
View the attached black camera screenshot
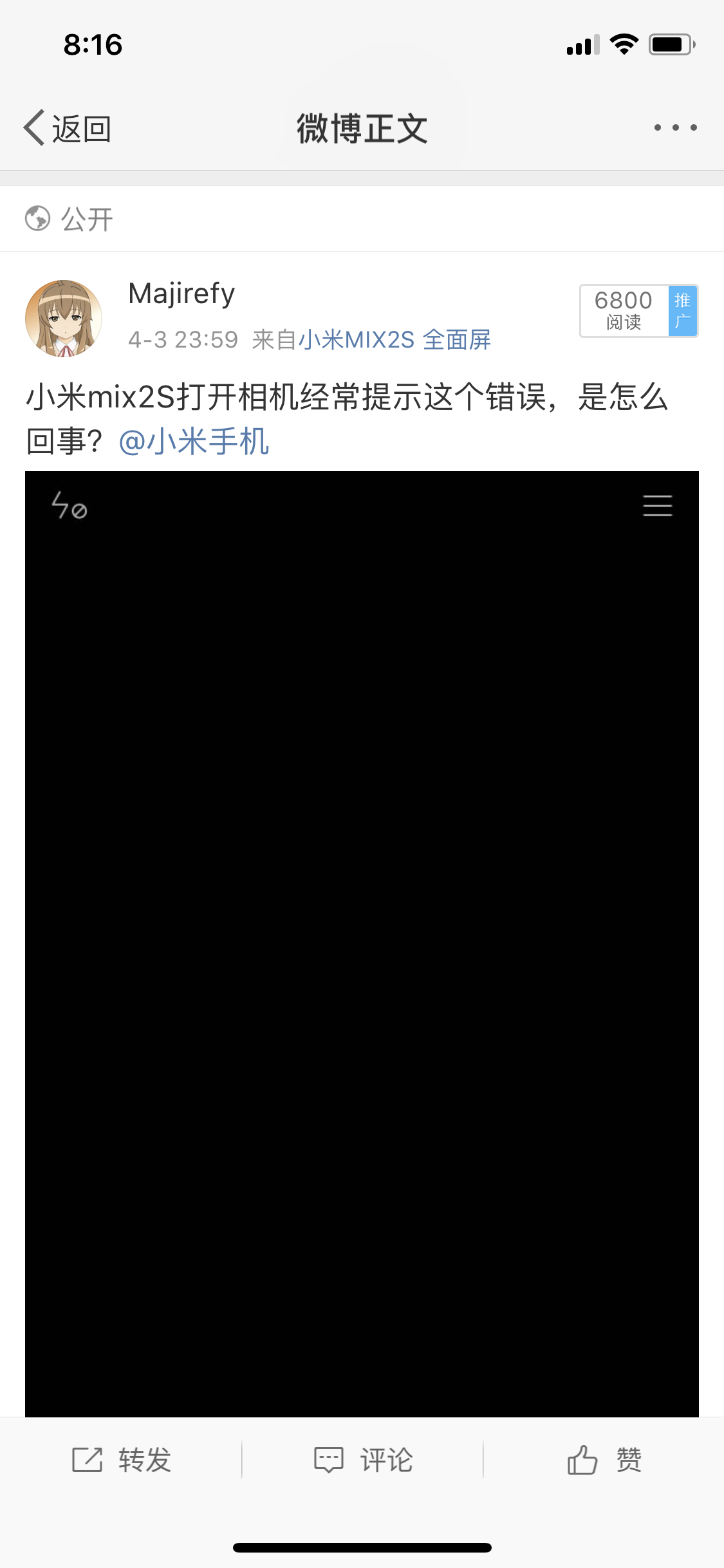tap(362, 944)
